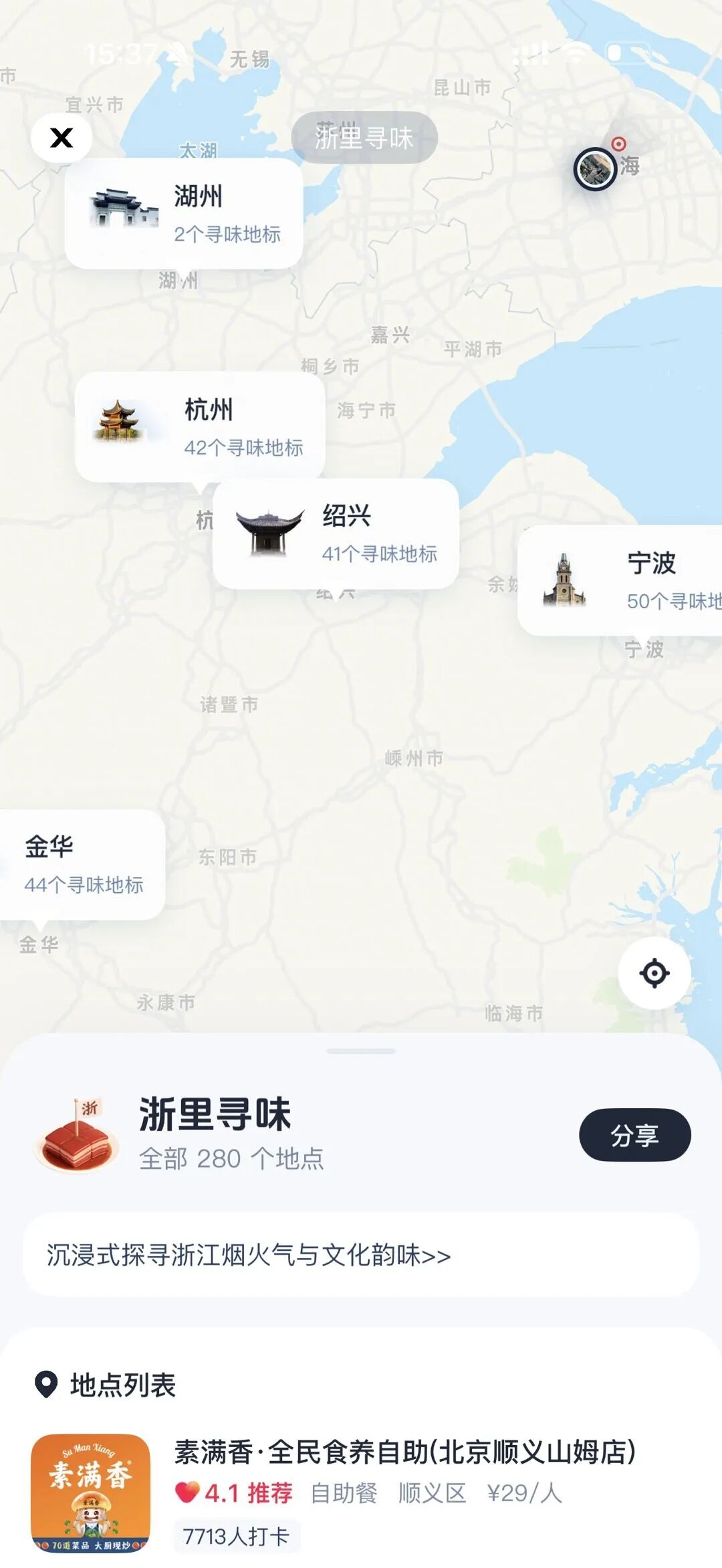Expand the 金华 landmark card
Image resolution: width=722 pixels, height=1568 pixels.
80,862
